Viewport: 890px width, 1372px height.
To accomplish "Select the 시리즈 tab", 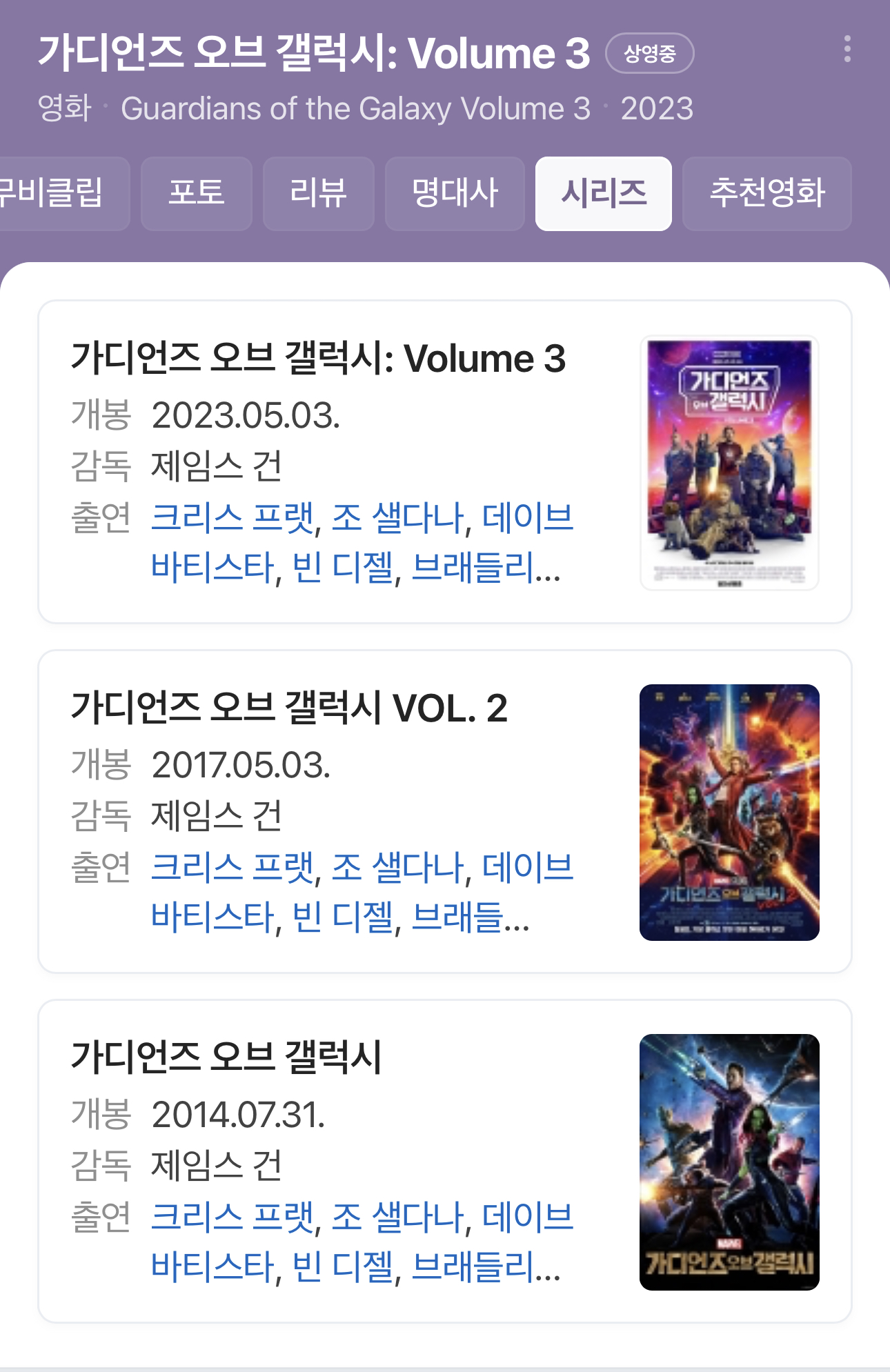I will coord(603,193).
